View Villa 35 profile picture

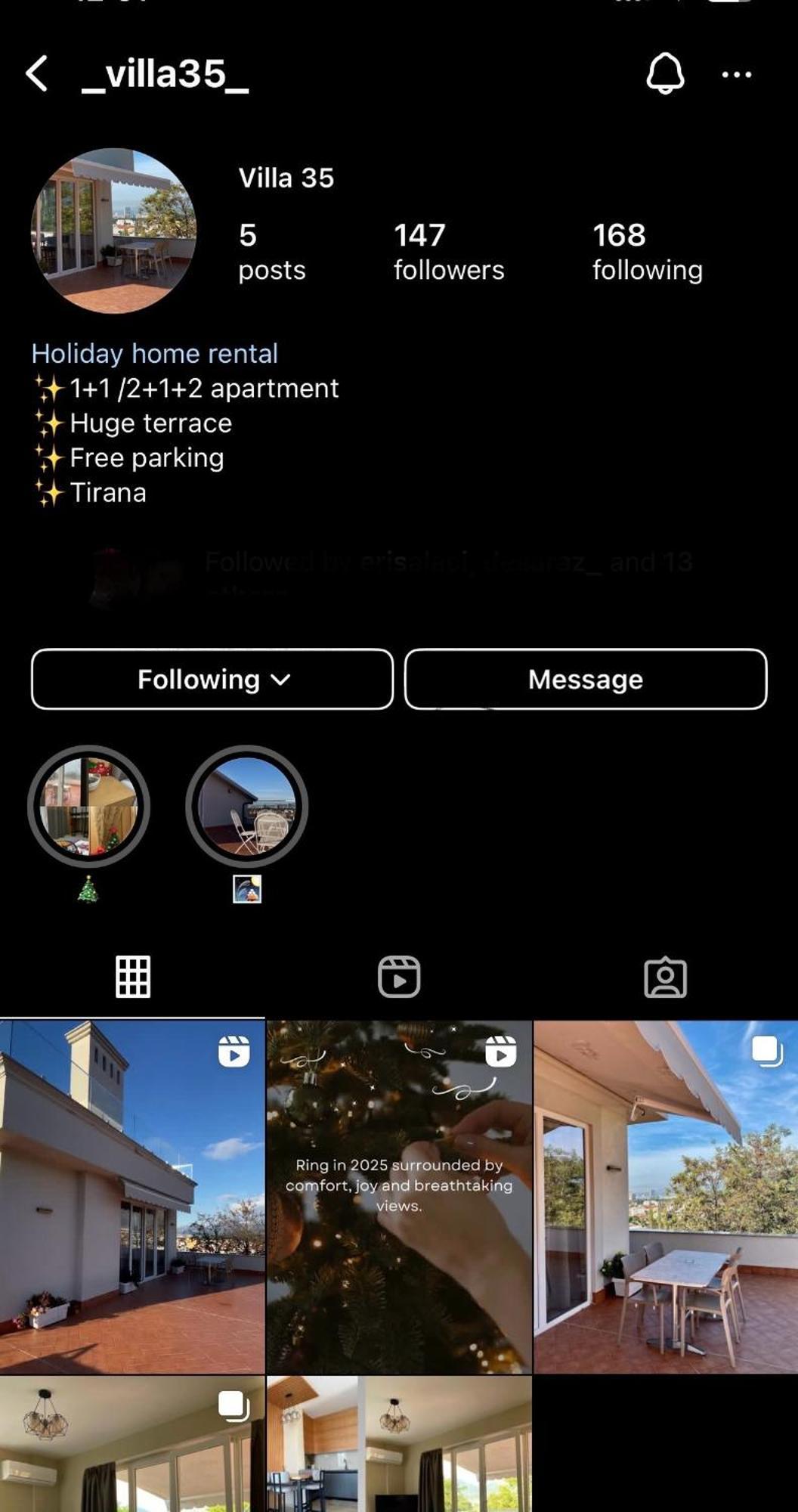click(113, 231)
